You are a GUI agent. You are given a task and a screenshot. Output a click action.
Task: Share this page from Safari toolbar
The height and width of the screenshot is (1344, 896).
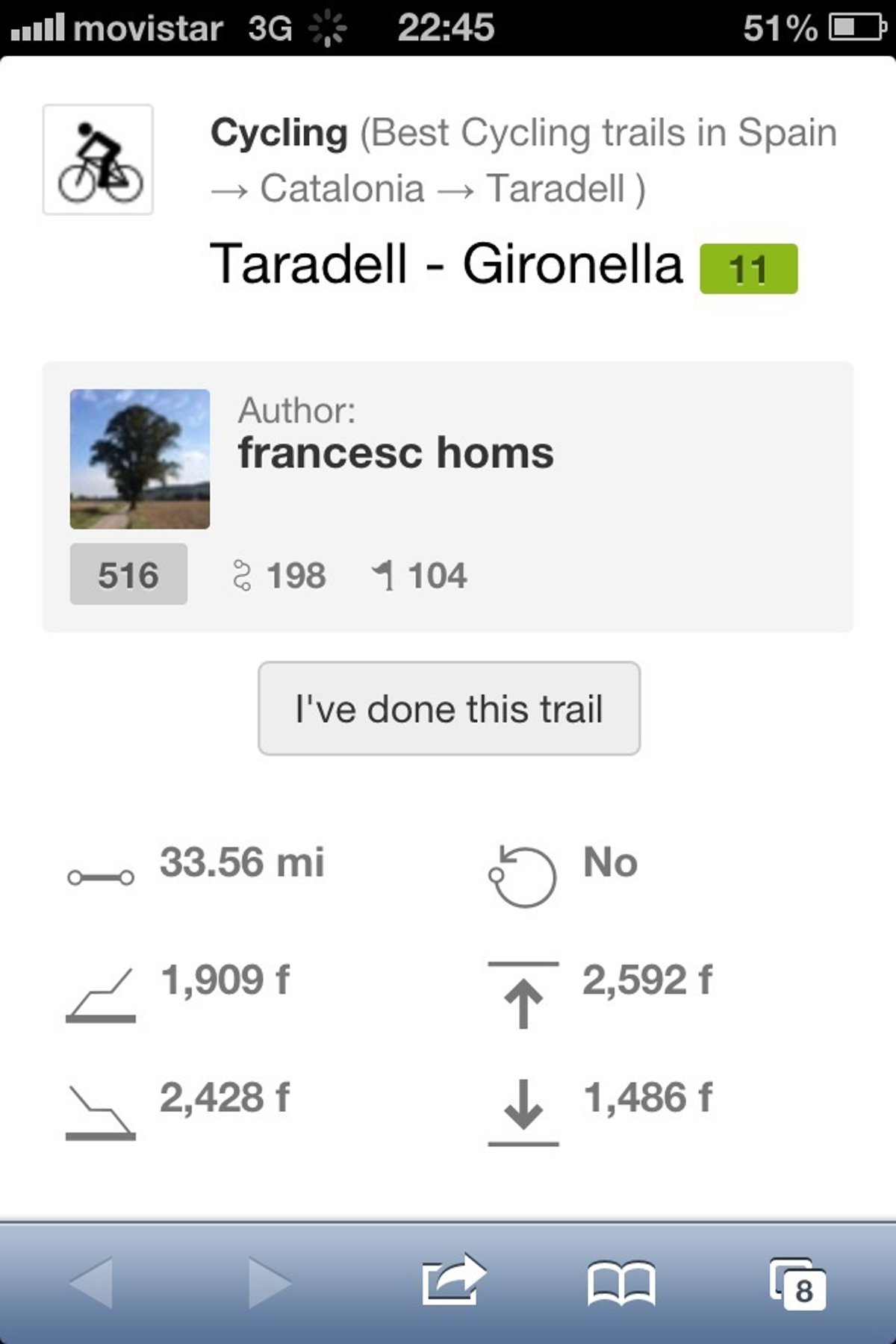coord(452,1281)
